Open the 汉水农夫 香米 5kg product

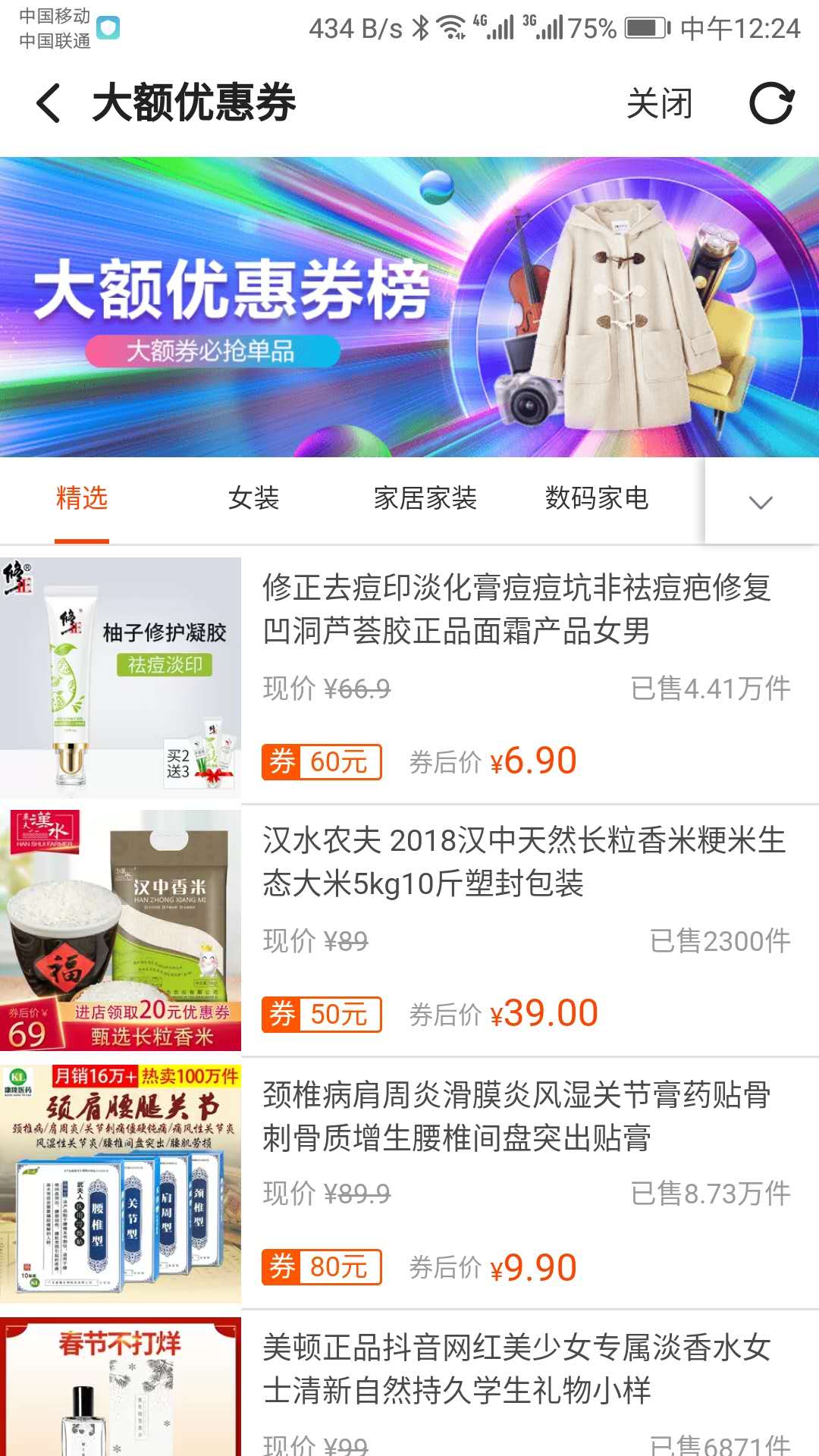[523, 861]
